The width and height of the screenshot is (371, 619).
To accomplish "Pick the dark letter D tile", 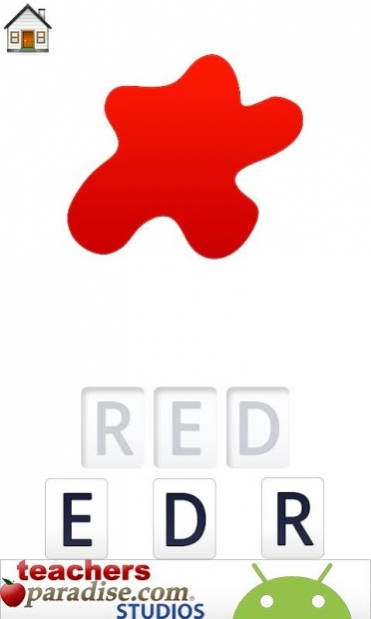I will pyautogui.click(x=184, y=518).
